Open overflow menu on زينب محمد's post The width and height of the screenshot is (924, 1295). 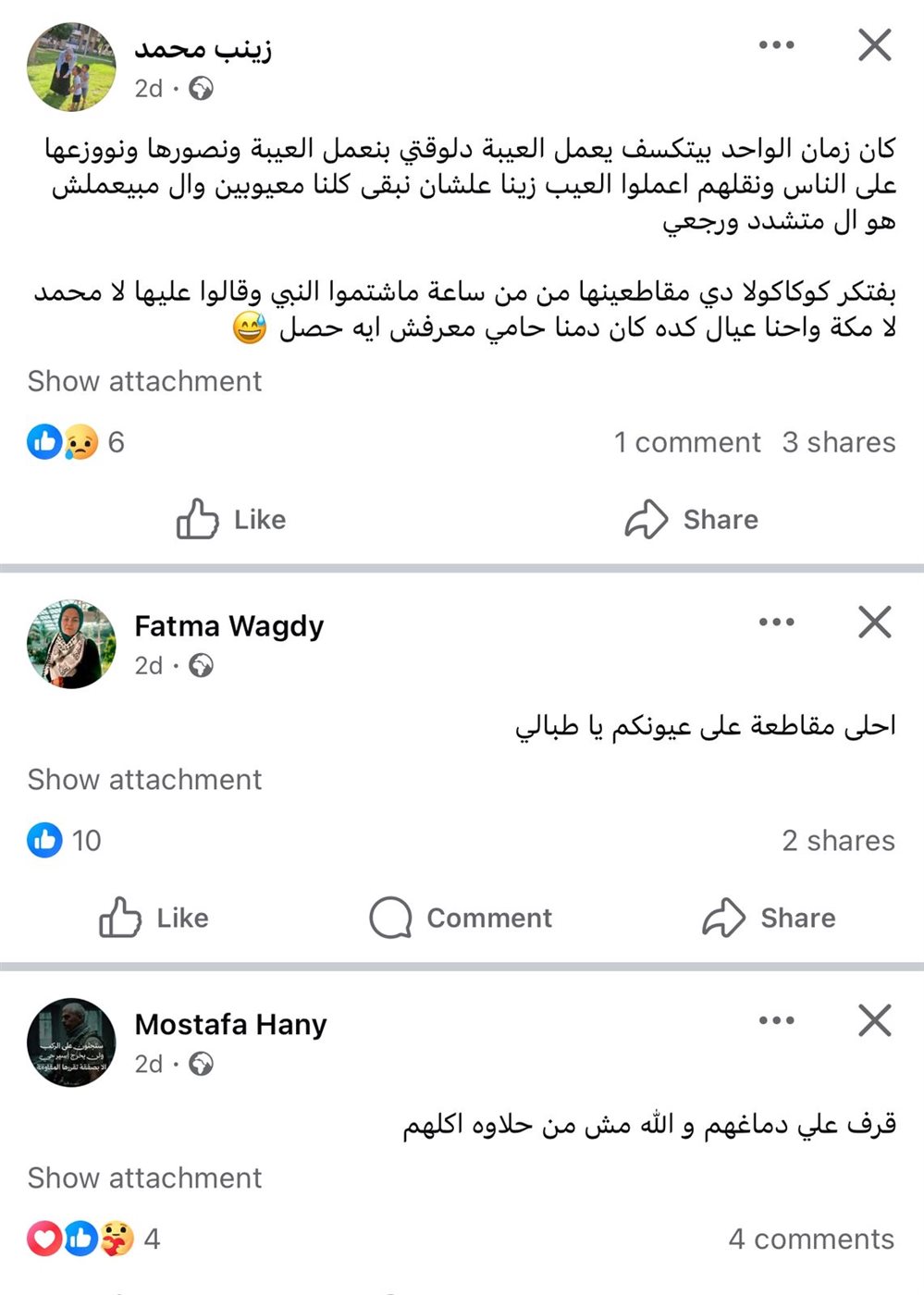(776, 45)
